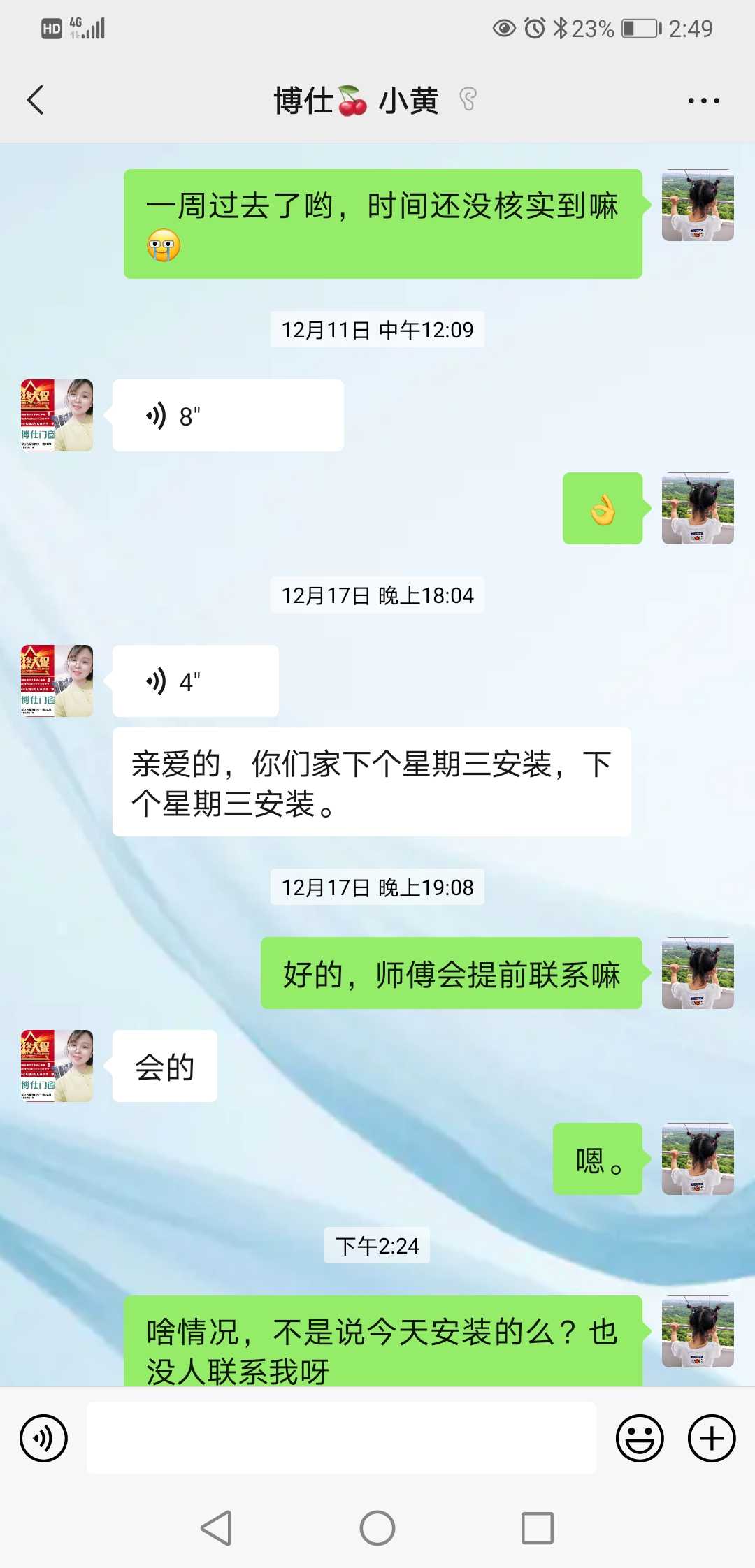The height and width of the screenshot is (1568, 755).
Task: Play the 8-second voice message
Action: pyautogui.click(x=227, y=416)
